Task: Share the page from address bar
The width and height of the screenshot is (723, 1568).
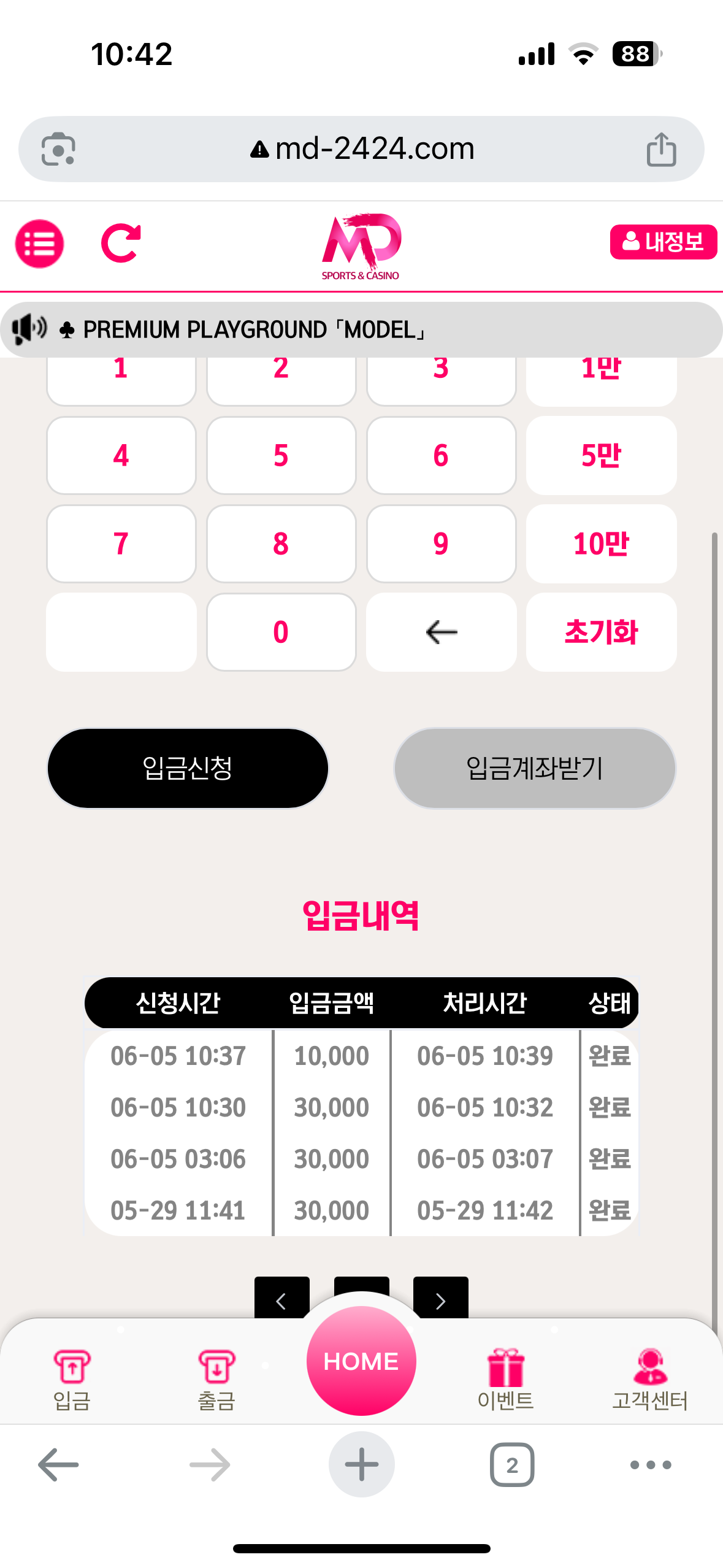Action: (x=661, y=149)
